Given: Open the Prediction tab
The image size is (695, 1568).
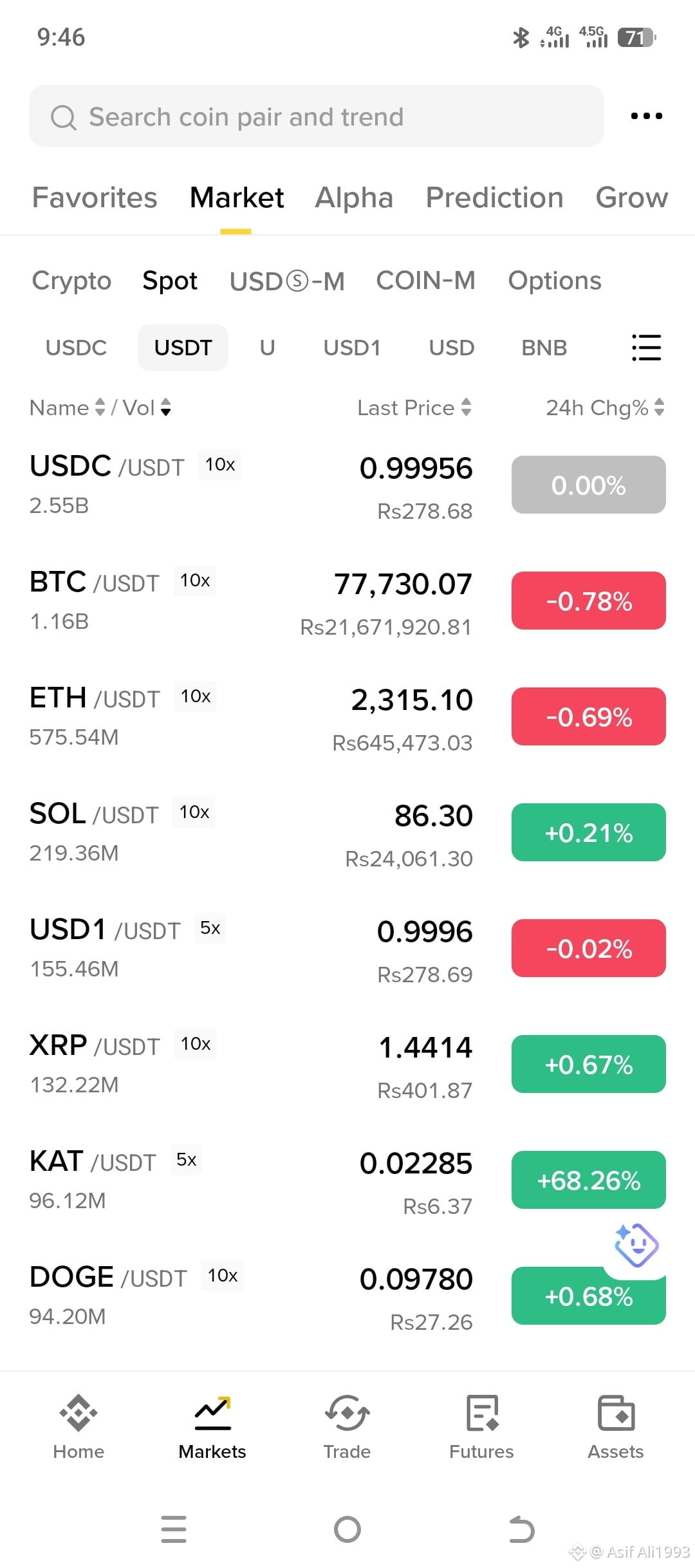Looking at the screenshot, I should [494, 198].
